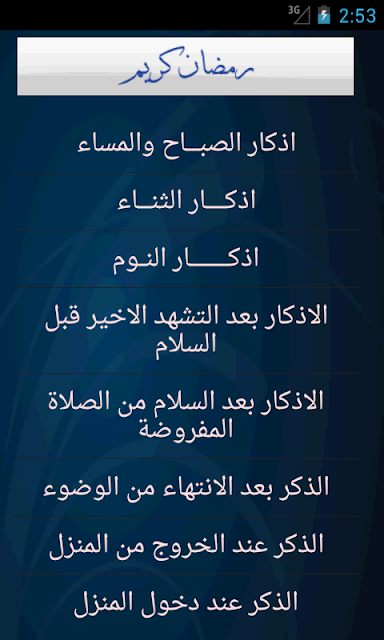384x640 pixels.
Task: Open الاذكار بعد السلام من الصلاة المفروضة
Action: tap(186, 416)
